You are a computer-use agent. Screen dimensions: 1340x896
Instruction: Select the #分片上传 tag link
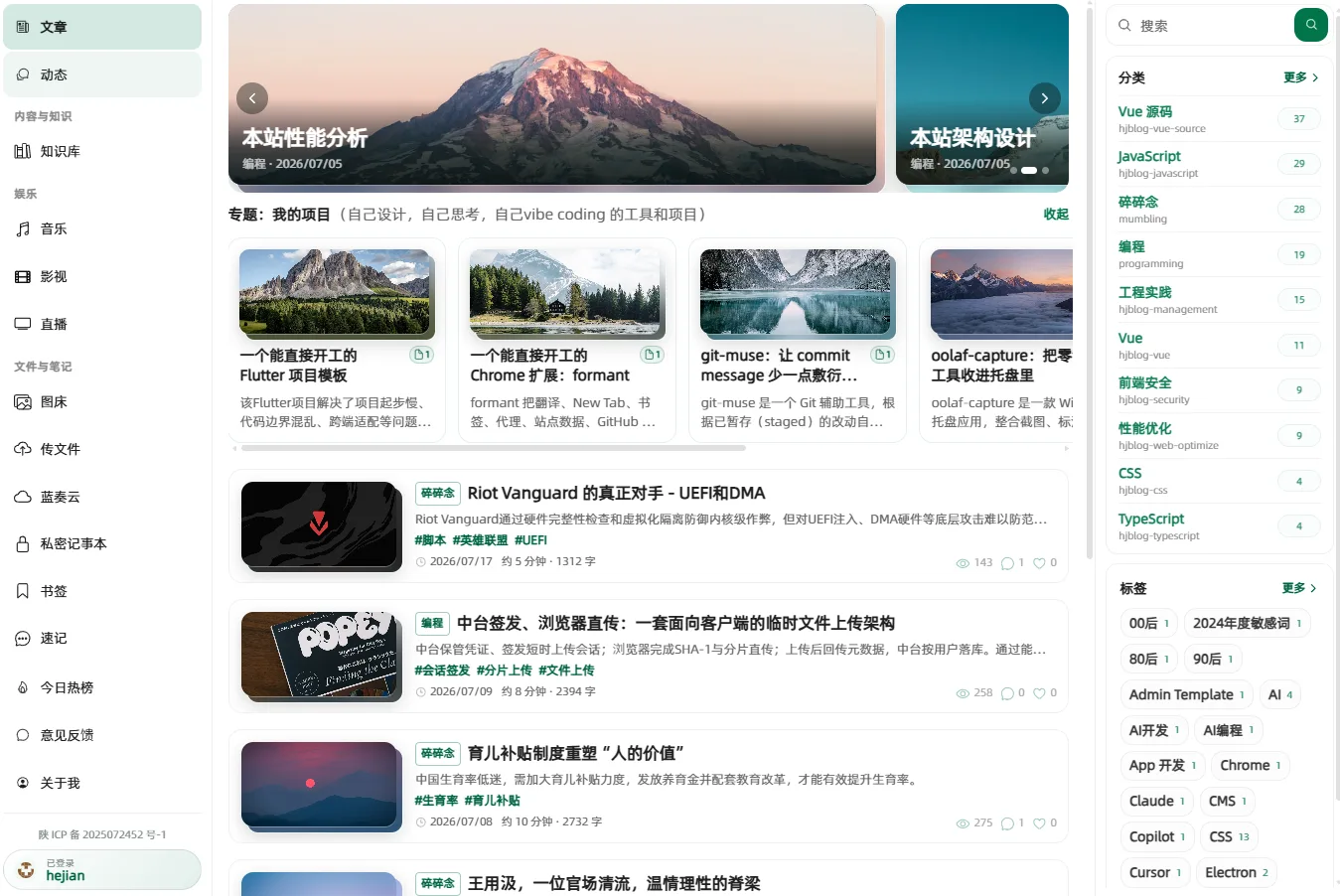pos(504,671)
